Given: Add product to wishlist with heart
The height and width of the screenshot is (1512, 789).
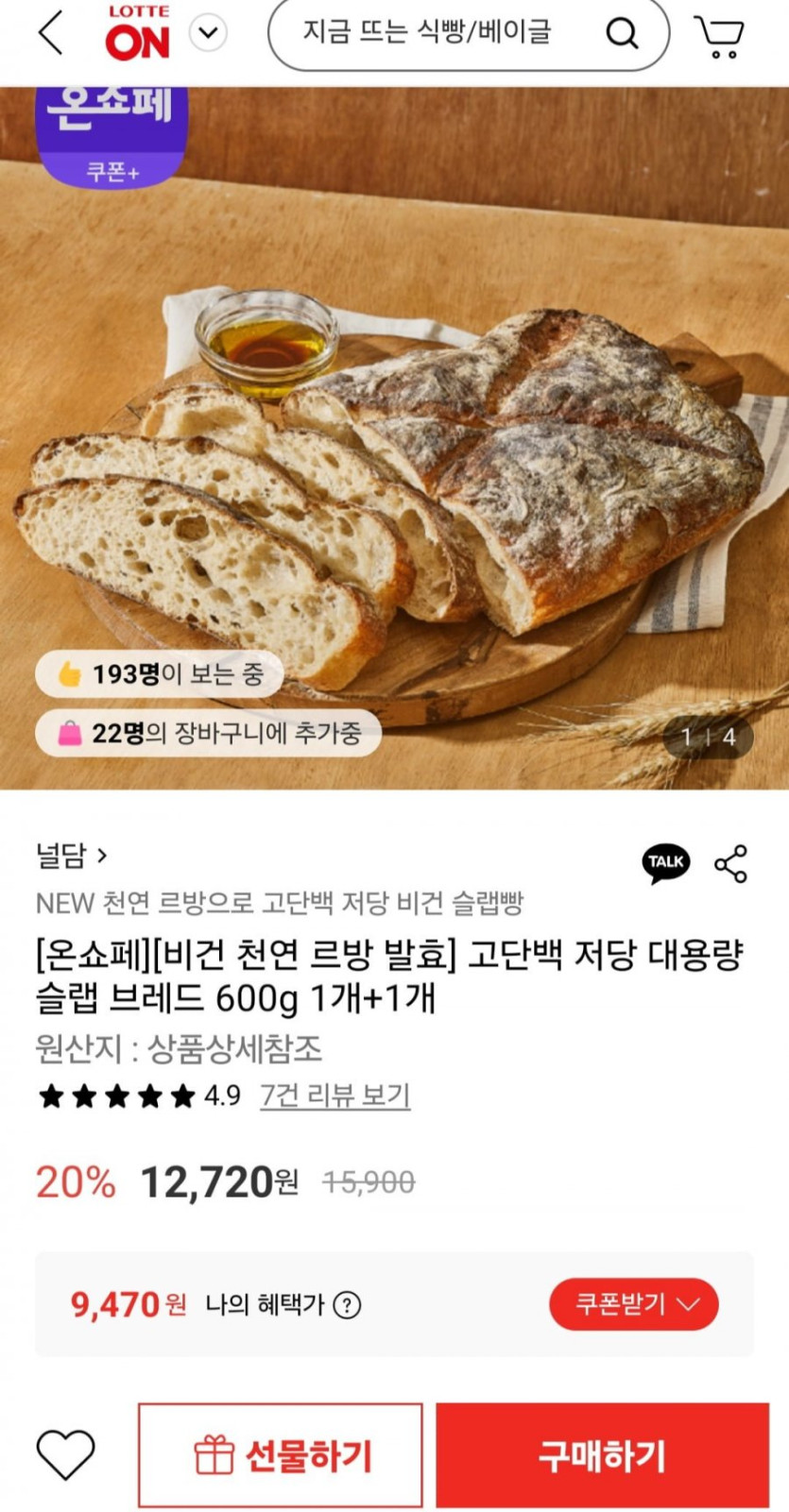Looking at the screenshot, I should (65, 1454).
